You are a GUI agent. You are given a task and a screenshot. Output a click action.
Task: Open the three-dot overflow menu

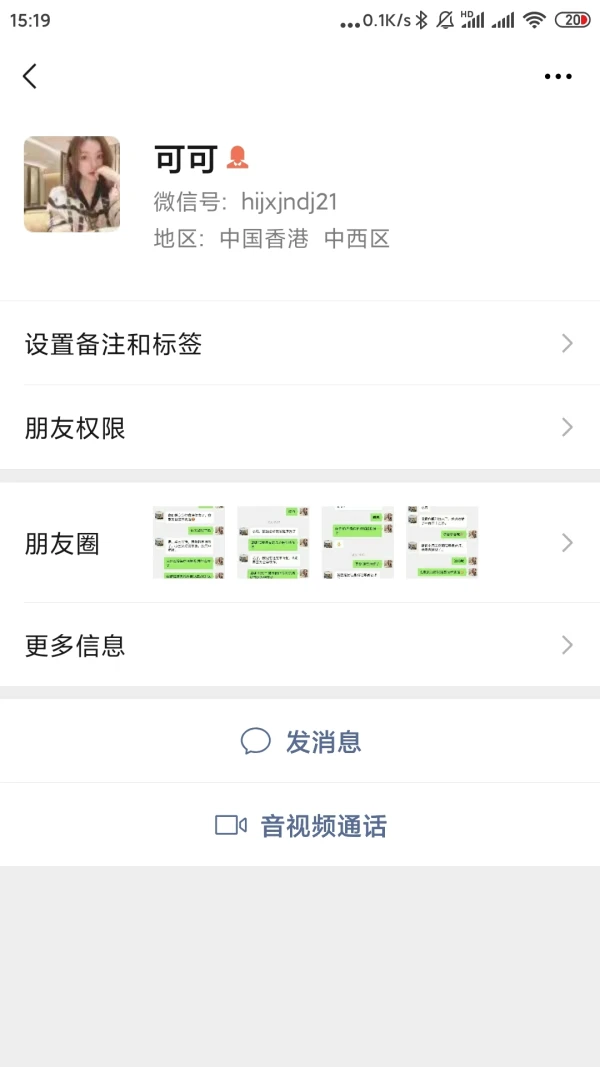tap(558, 76)
